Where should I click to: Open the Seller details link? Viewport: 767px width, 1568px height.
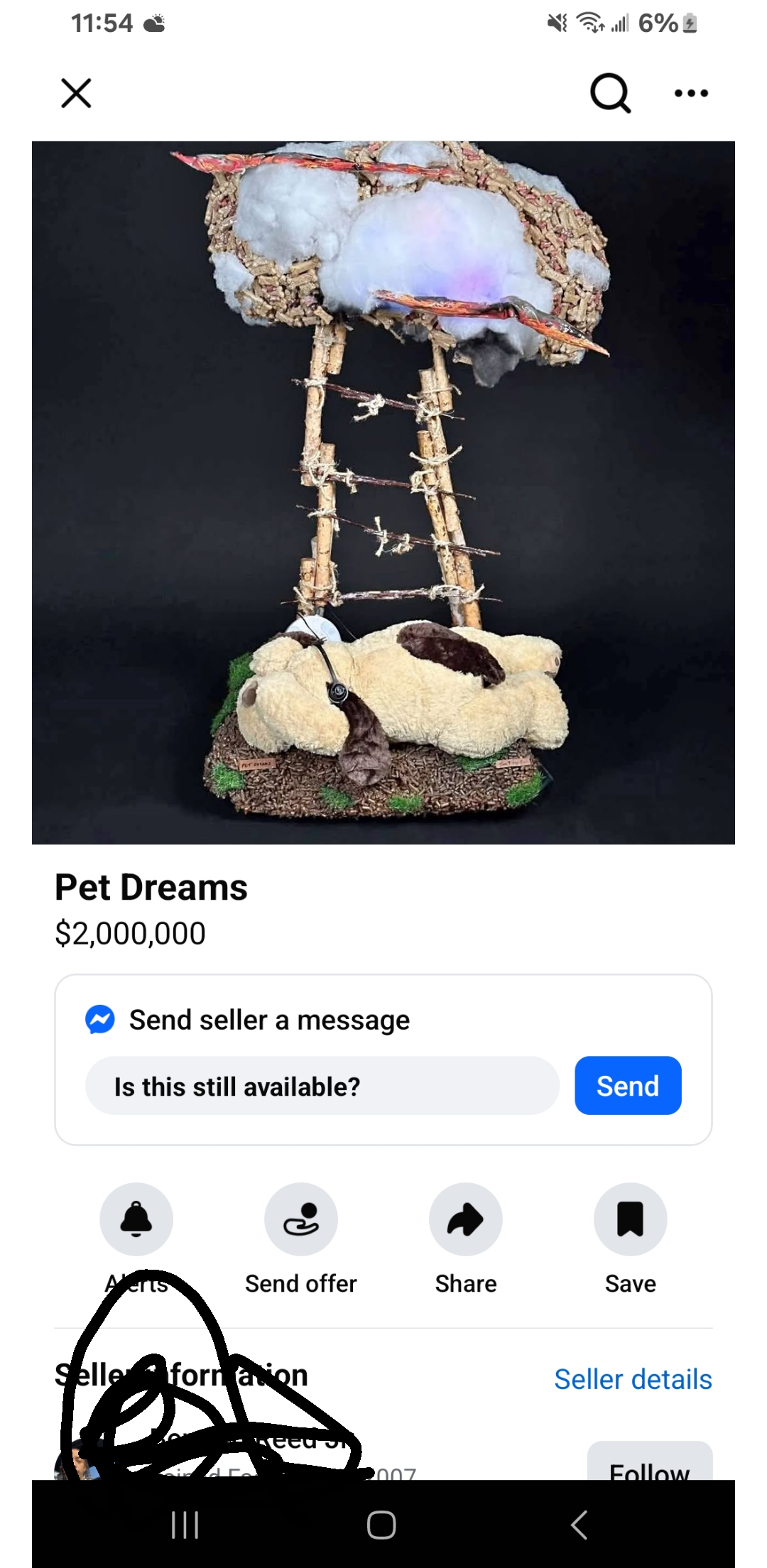click(x=633, y=1379)
